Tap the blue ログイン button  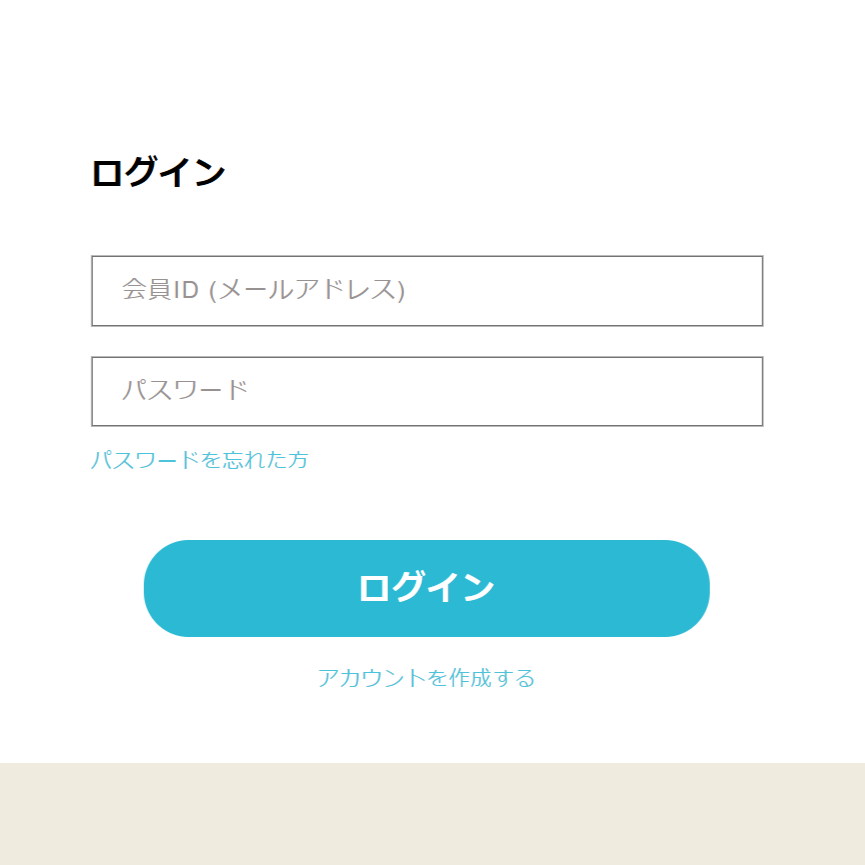[427, 588]
